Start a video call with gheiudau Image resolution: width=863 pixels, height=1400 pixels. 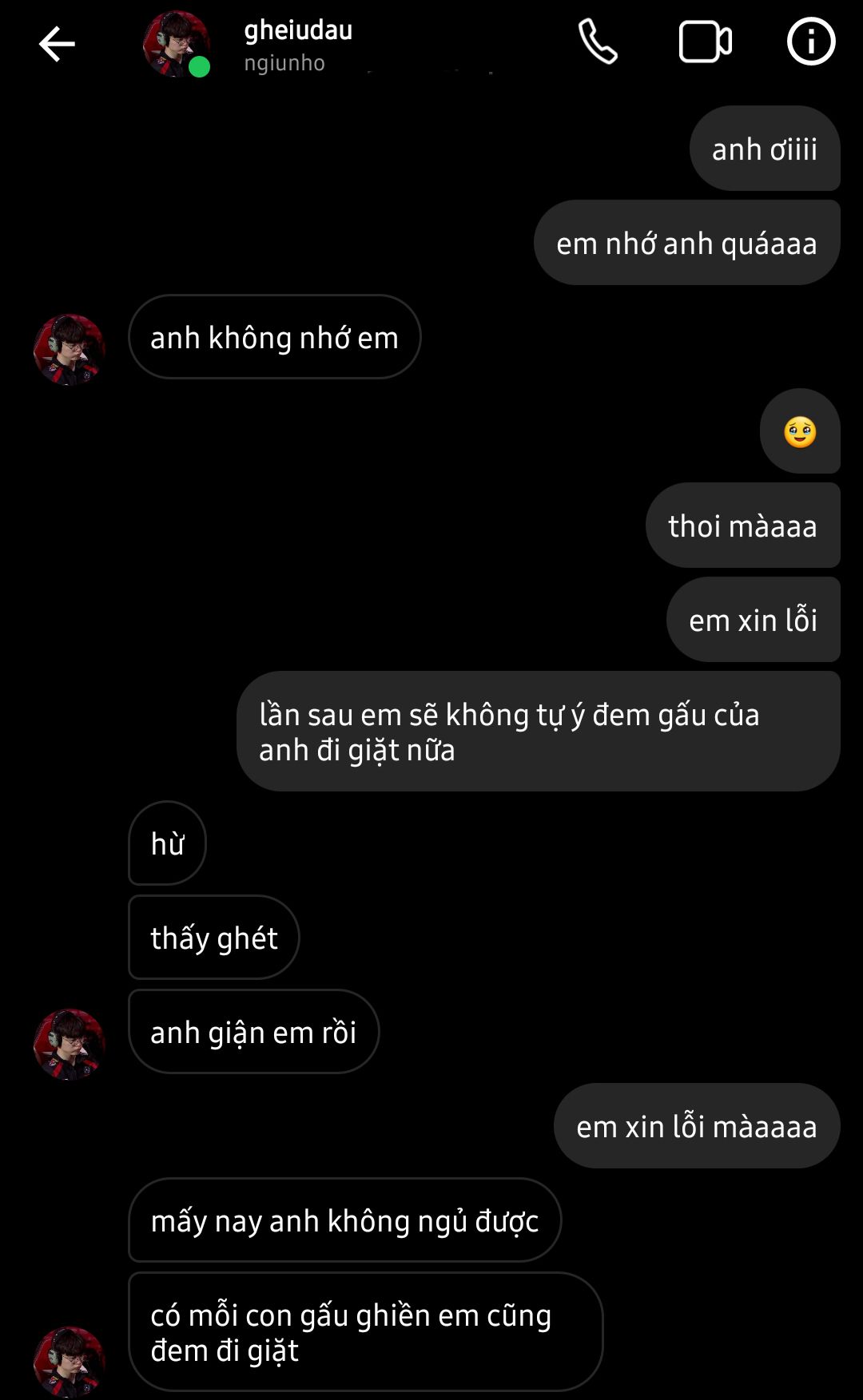(705, 42)
